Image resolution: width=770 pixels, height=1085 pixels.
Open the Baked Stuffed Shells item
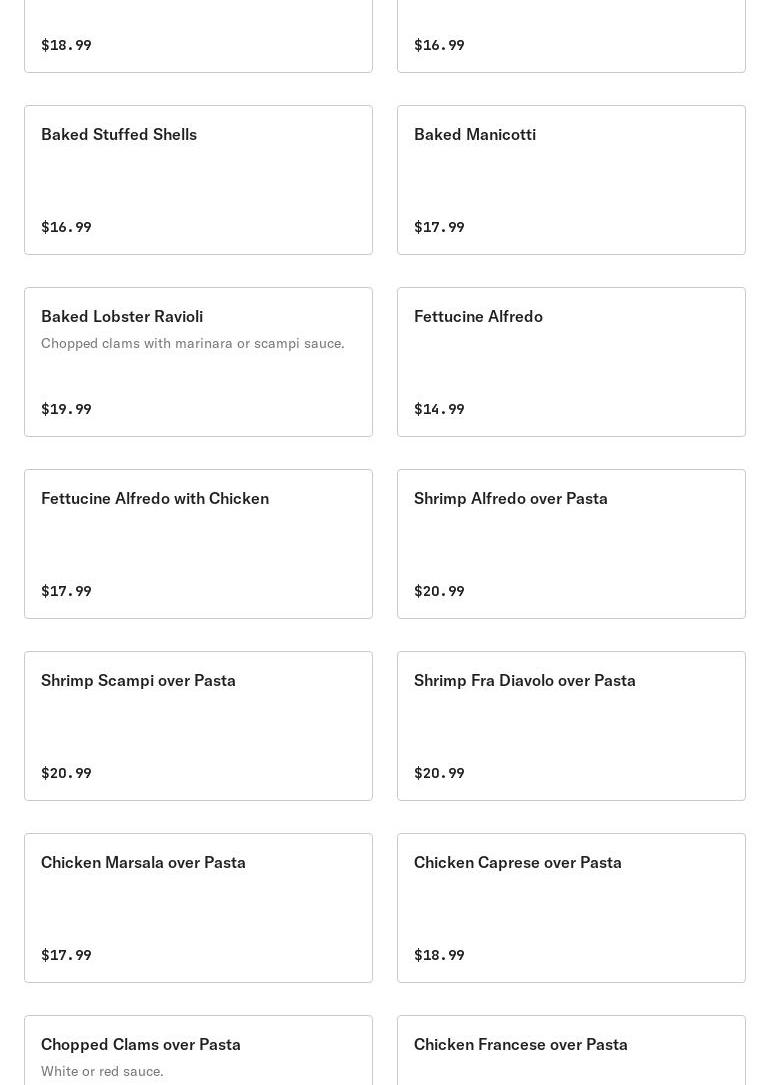(198, 180)
